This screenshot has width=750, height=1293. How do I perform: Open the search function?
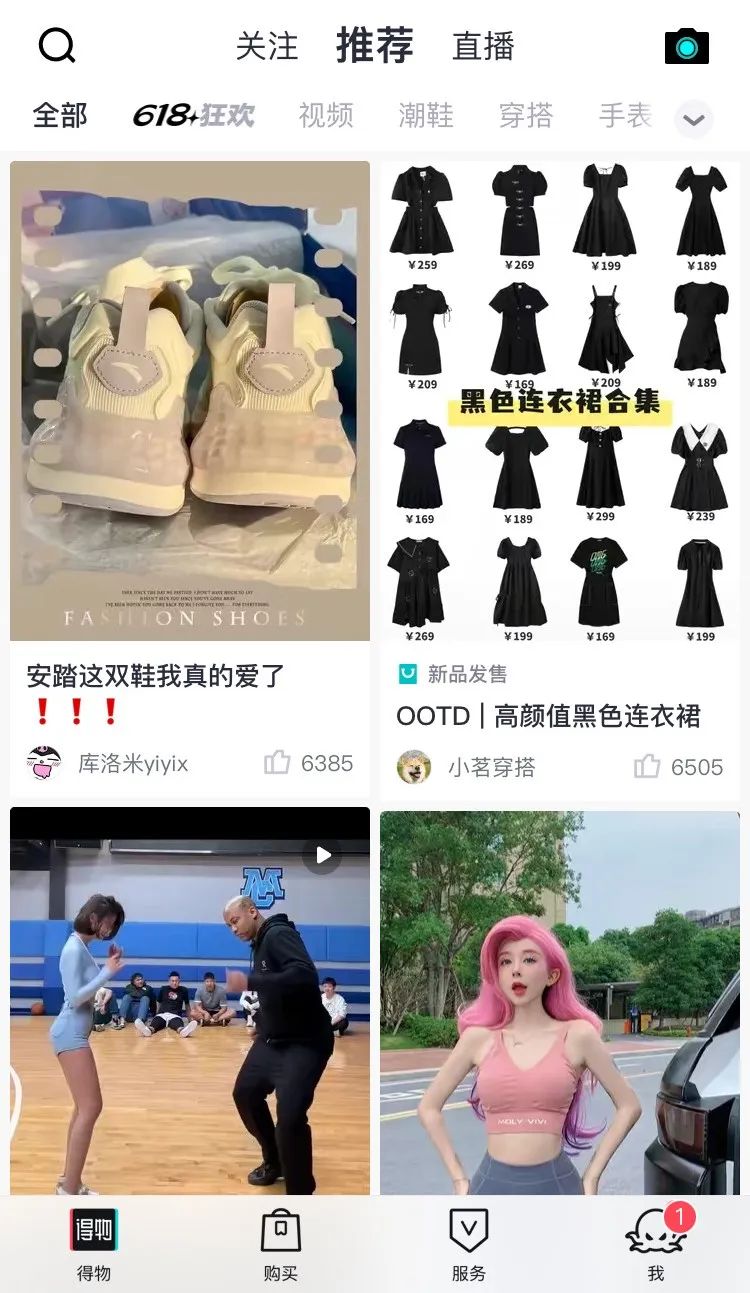(x=57, y=46)
